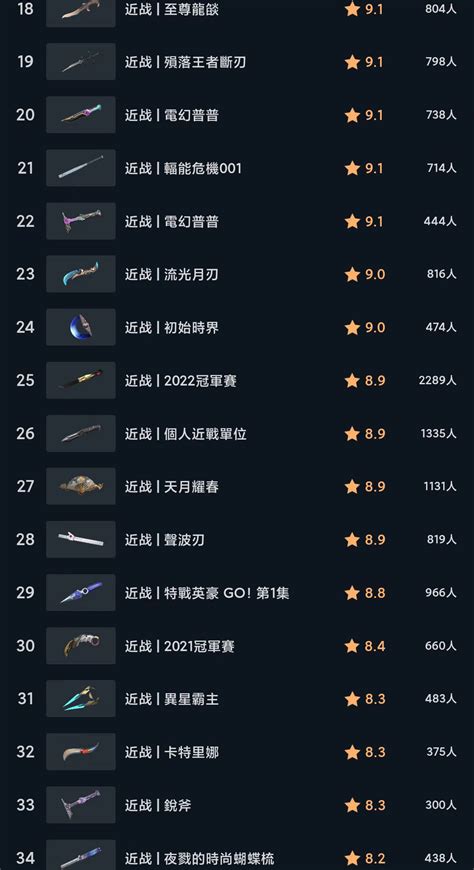Open the 特戰英豪 GO! 第1集 entry
Viewport: 474px width, 870px height.
point(237,593)
